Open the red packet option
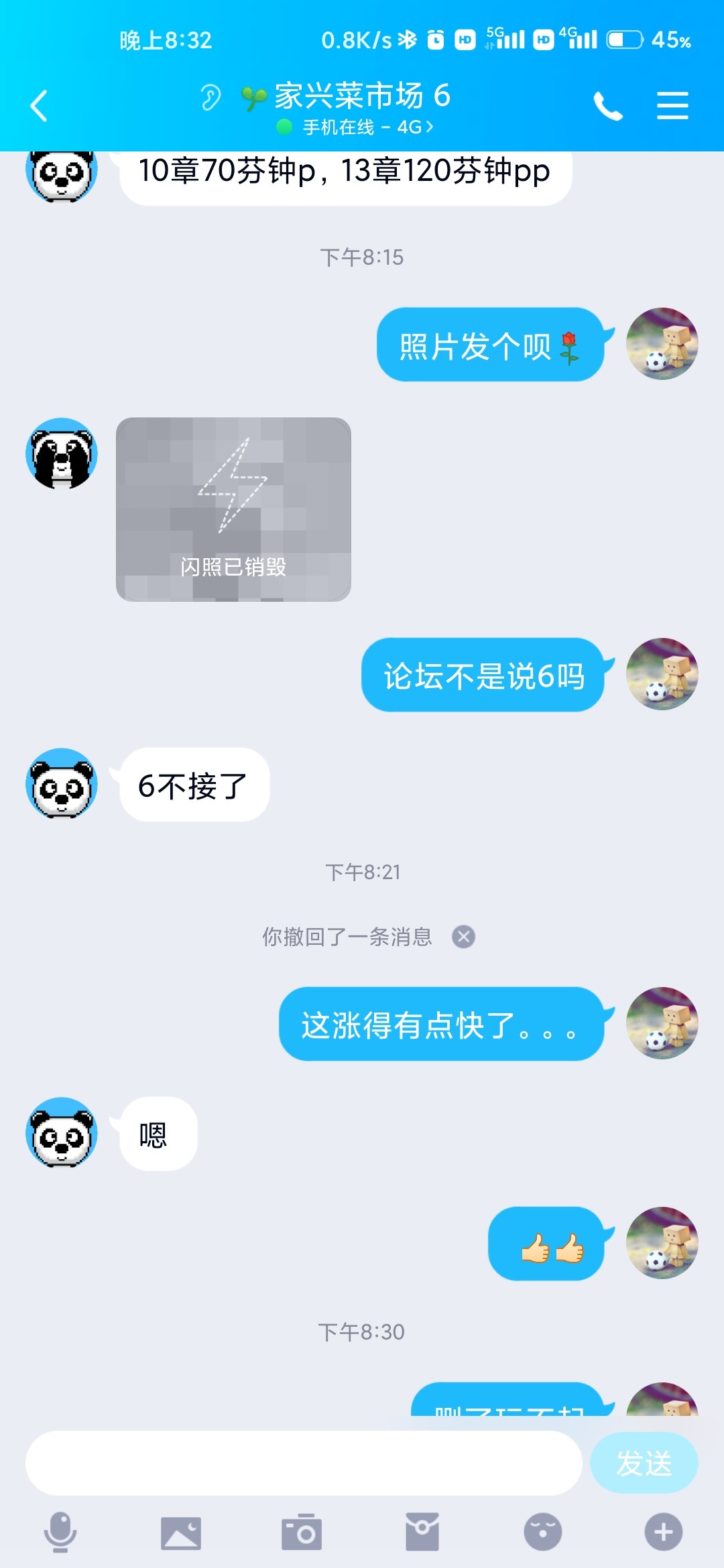 (x=422, y=1532)
